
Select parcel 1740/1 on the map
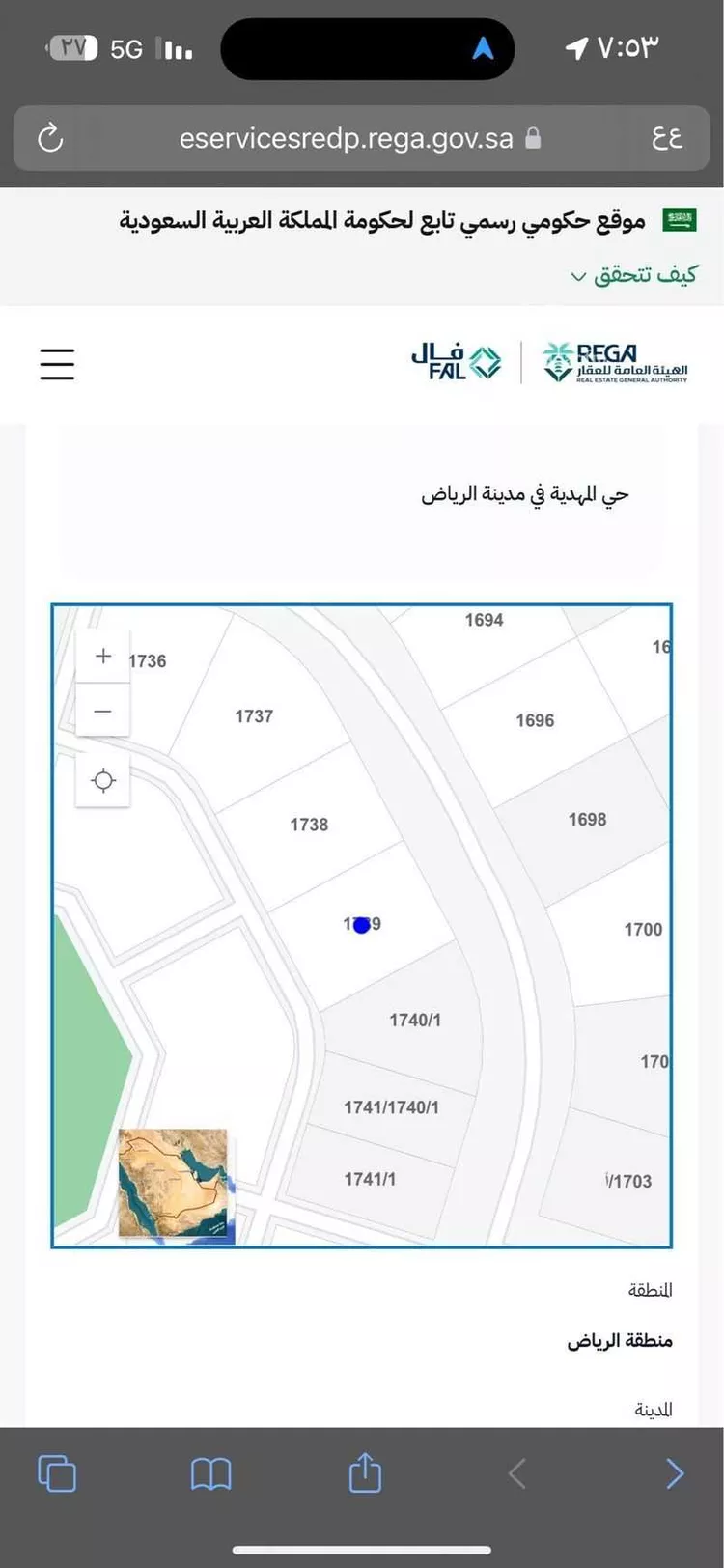click(x=415, y=1019)
